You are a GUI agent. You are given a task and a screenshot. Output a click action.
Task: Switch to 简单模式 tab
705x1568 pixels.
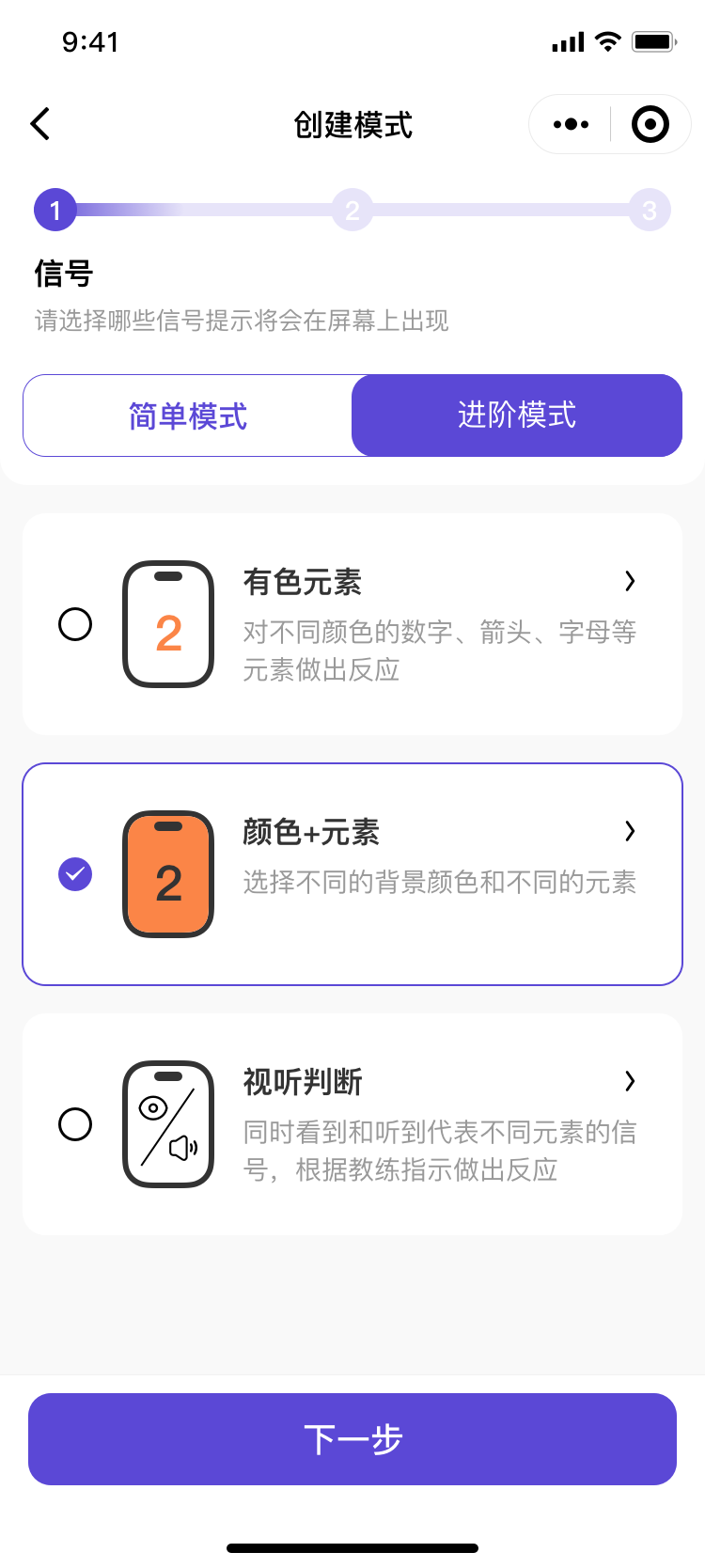click(188, 416)
